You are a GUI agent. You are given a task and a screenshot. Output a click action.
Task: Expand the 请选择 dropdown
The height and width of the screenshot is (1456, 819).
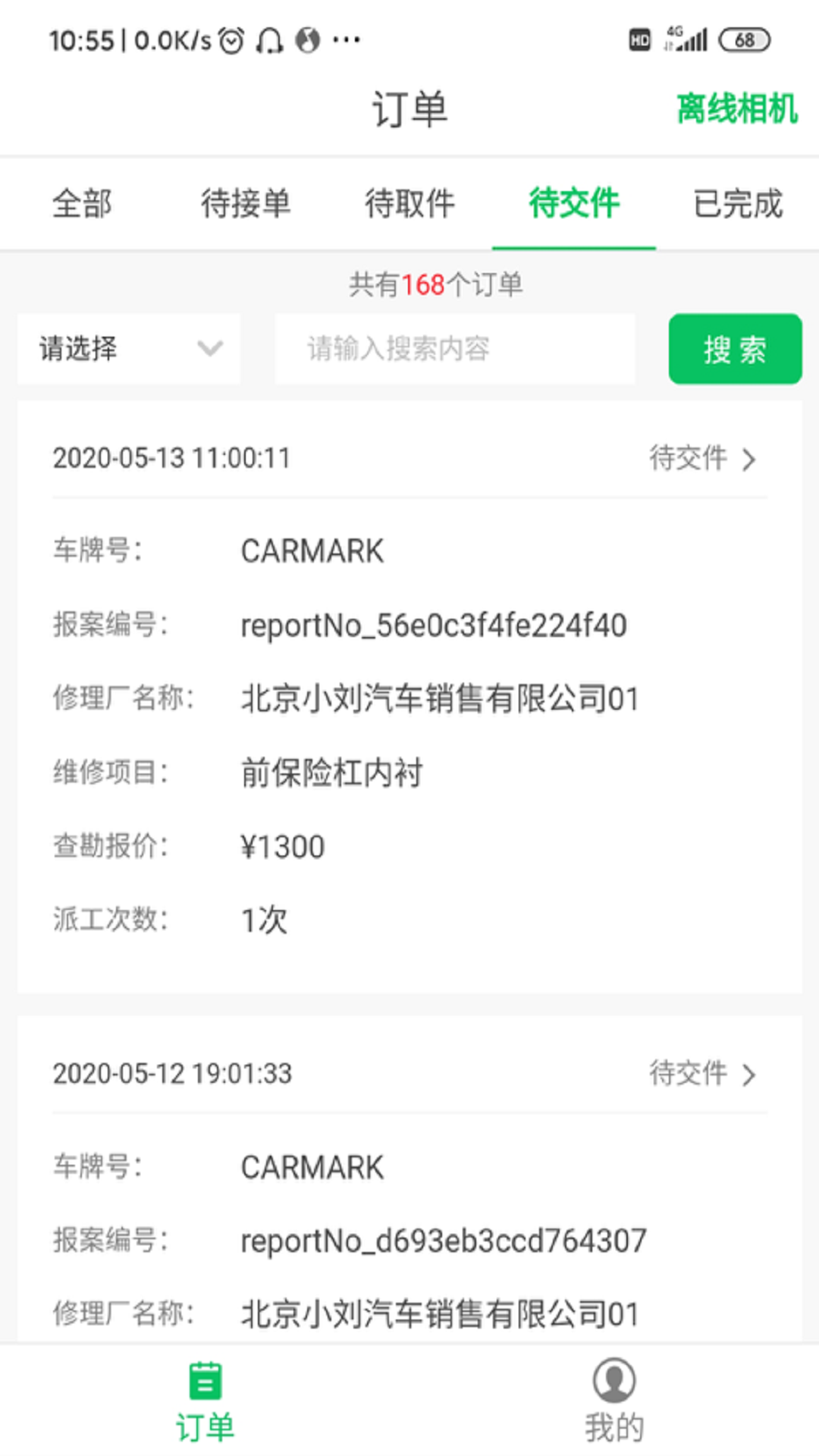tap(129, 349)
